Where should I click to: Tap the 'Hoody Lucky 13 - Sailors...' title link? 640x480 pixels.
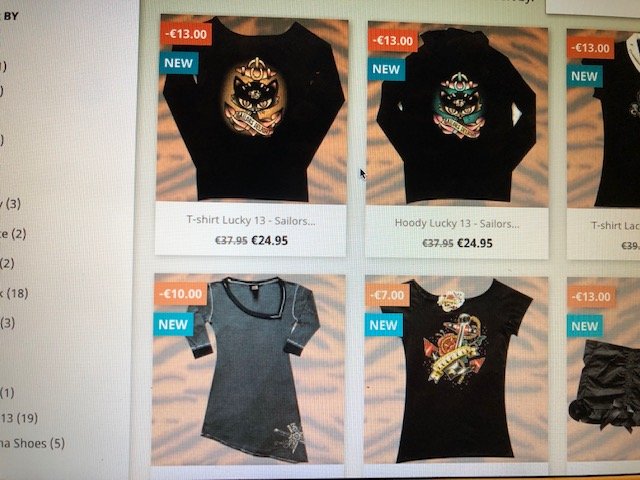coord(454,223)
